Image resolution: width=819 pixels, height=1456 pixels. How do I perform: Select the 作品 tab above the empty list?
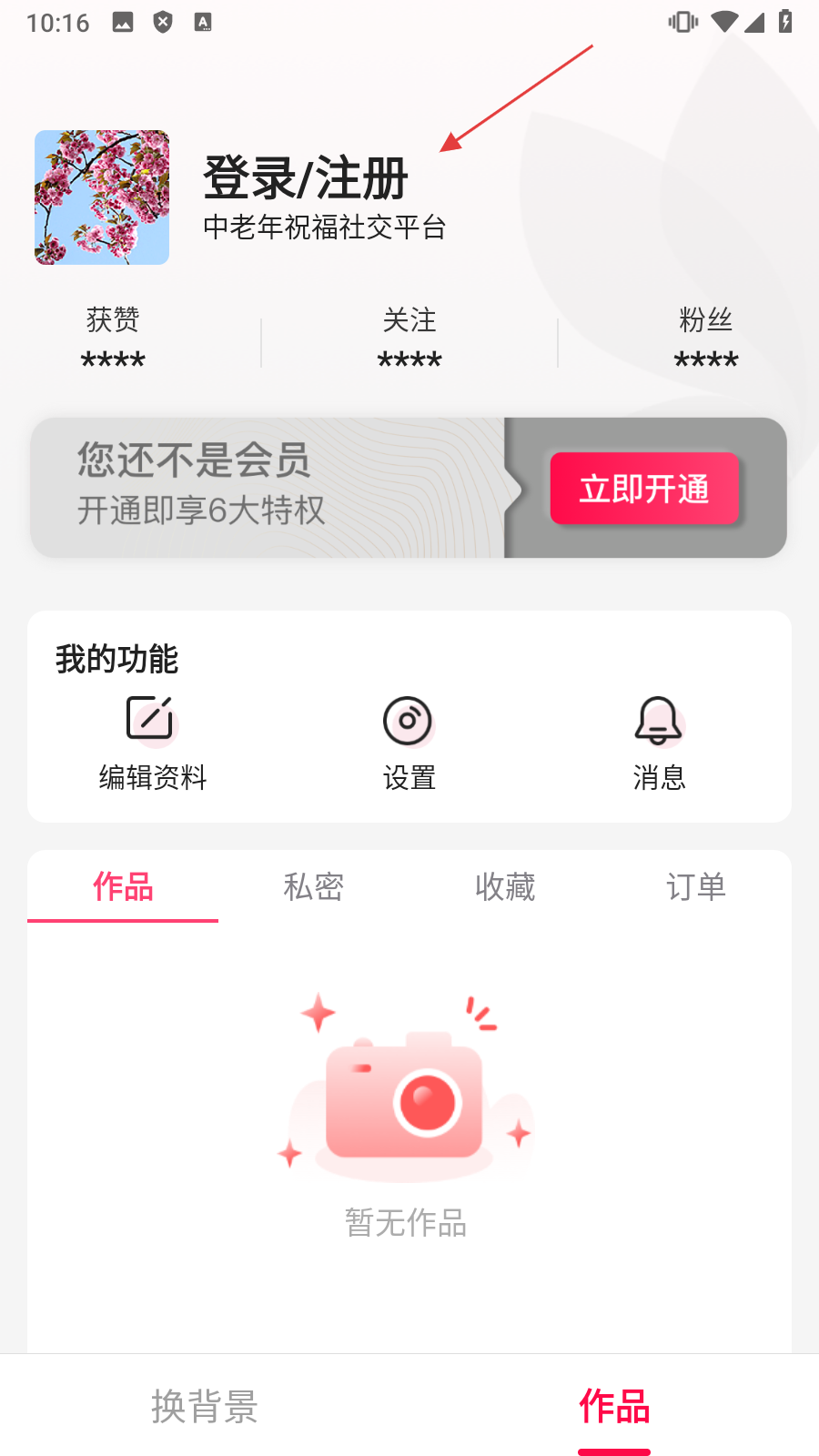tap(123, 886)
